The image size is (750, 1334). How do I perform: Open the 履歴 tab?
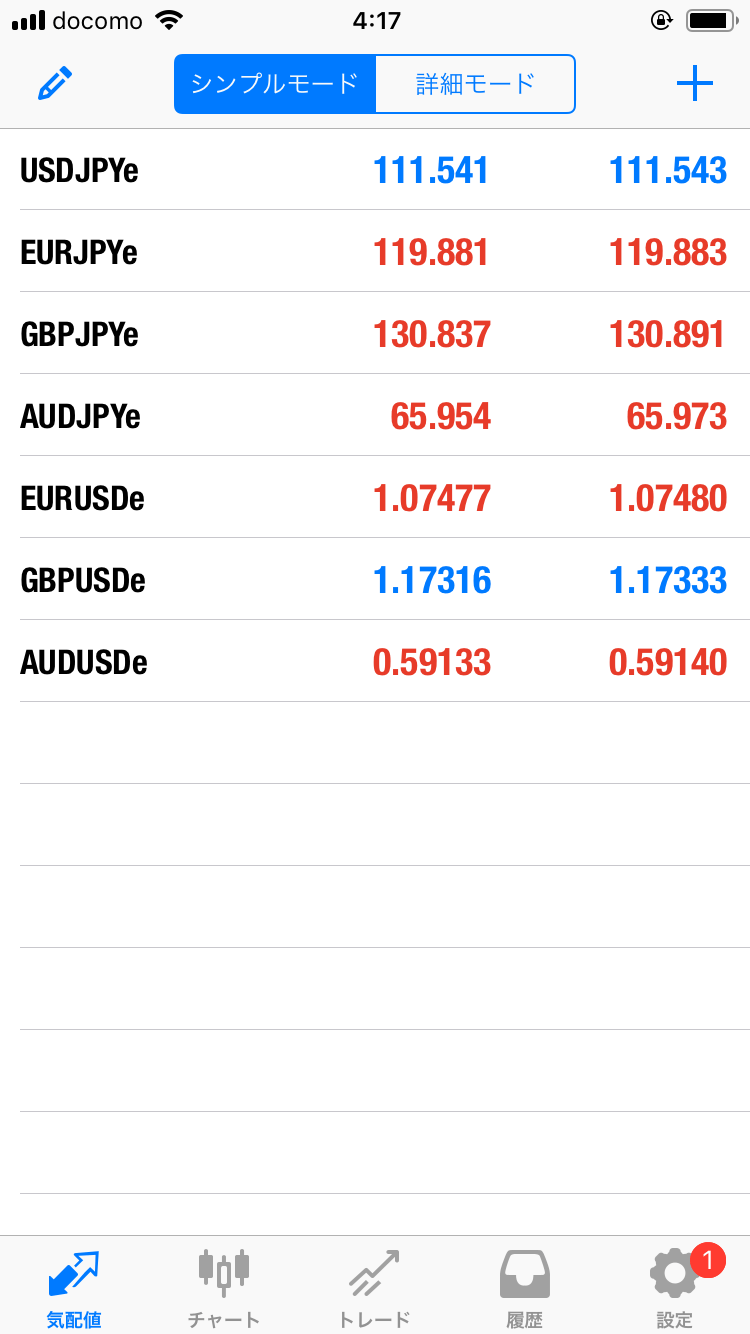(x=524, y=1287)
